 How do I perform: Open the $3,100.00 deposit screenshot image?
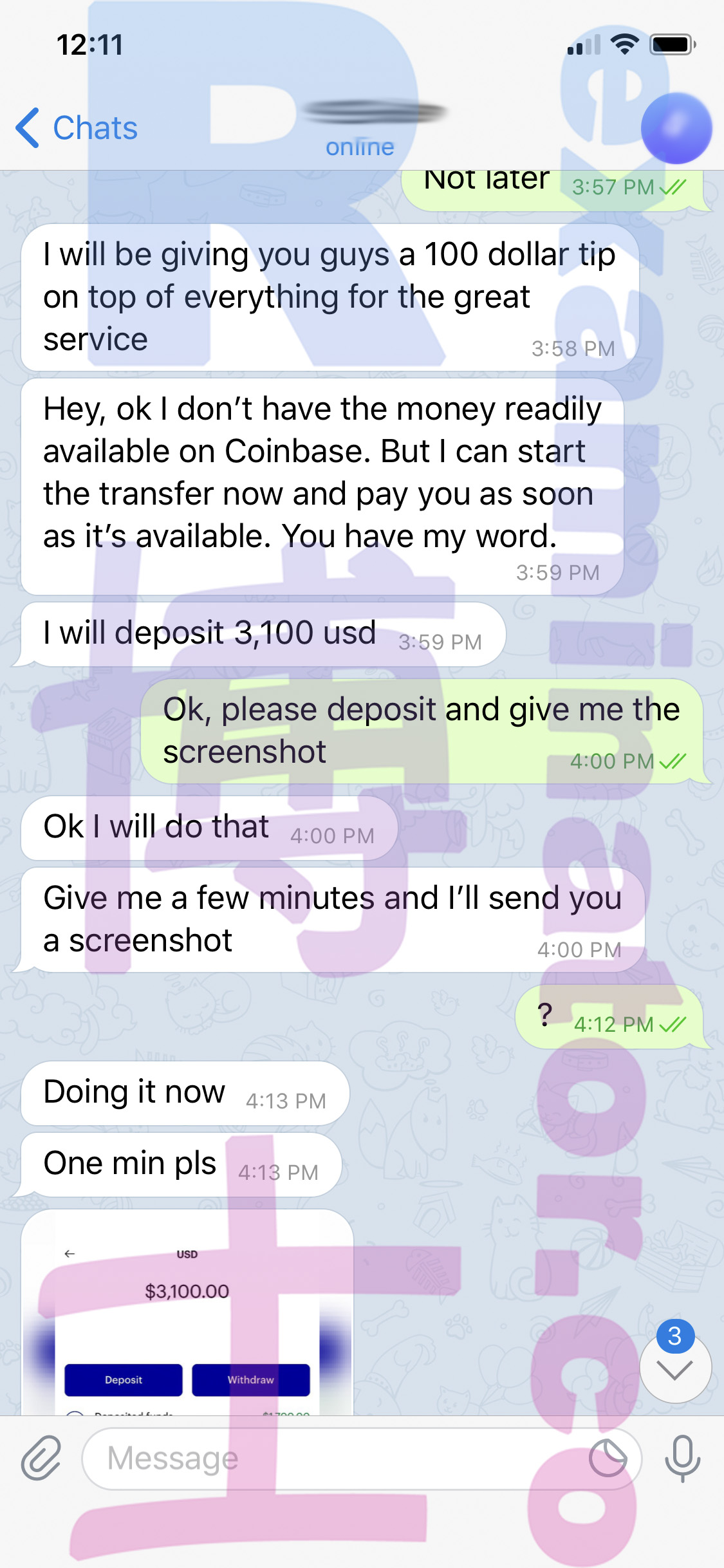(x=187, y=1313)
